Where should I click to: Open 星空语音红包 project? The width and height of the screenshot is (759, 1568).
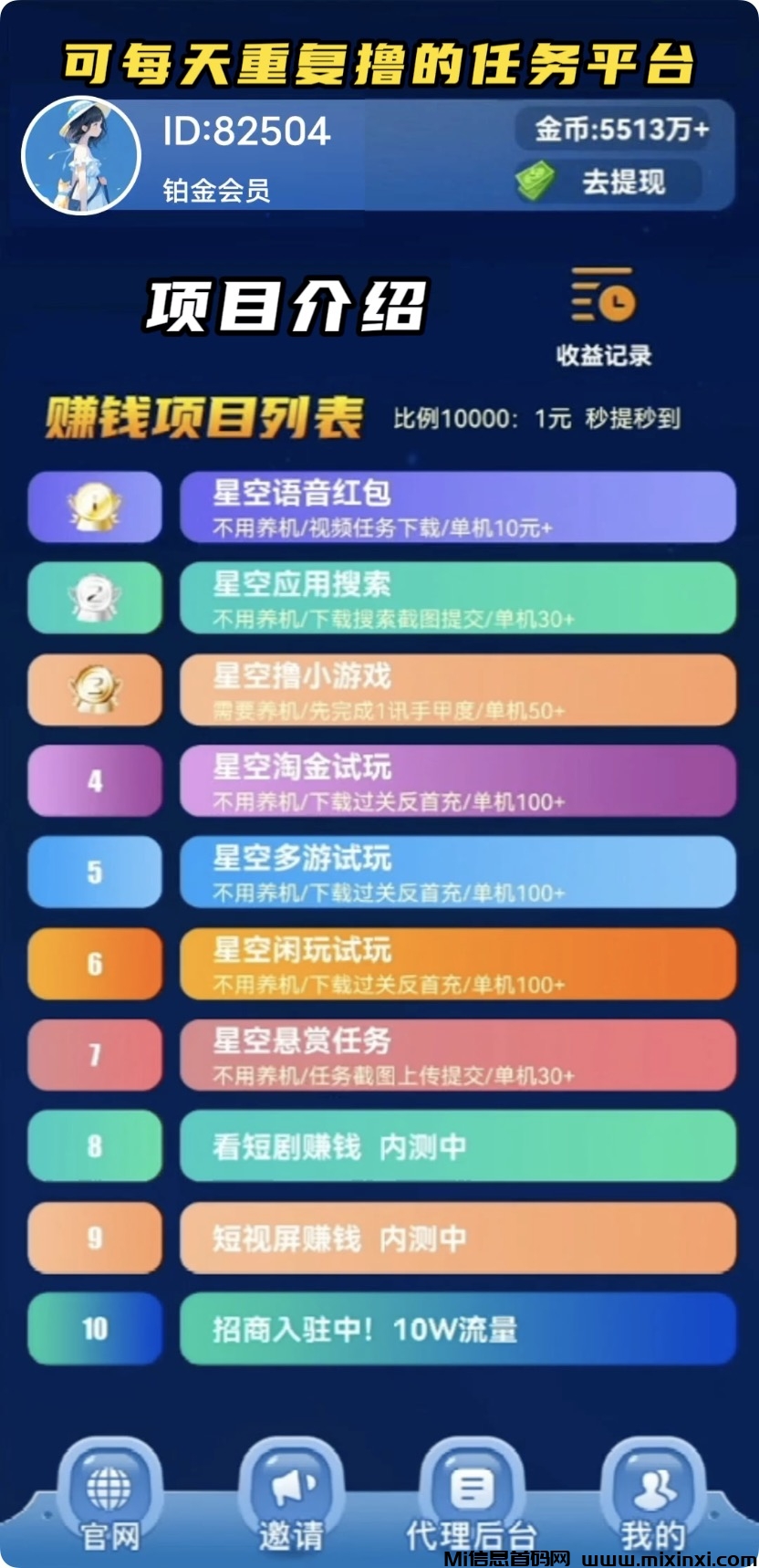[457, 507]
